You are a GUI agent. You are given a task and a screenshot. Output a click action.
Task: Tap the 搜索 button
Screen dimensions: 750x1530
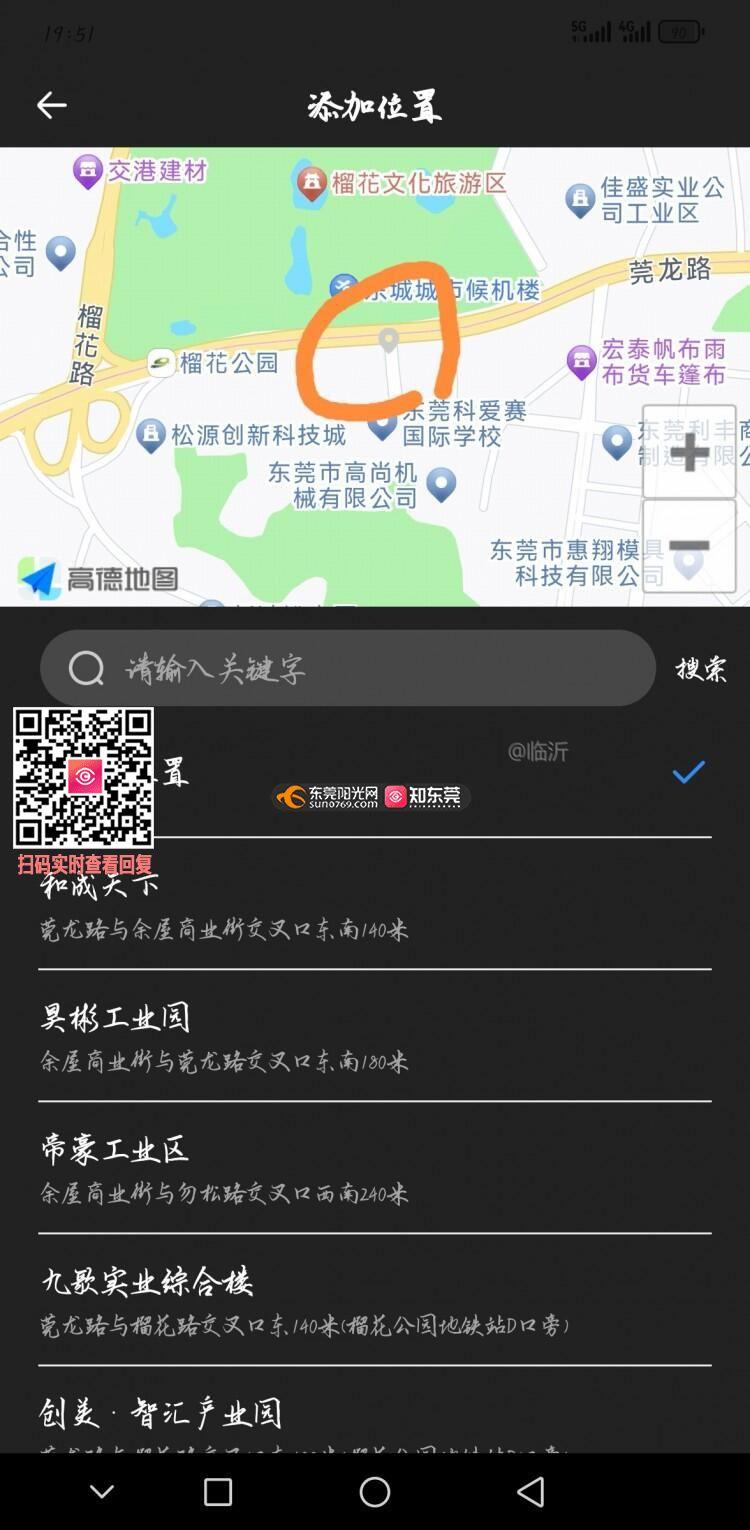(701, 668)
